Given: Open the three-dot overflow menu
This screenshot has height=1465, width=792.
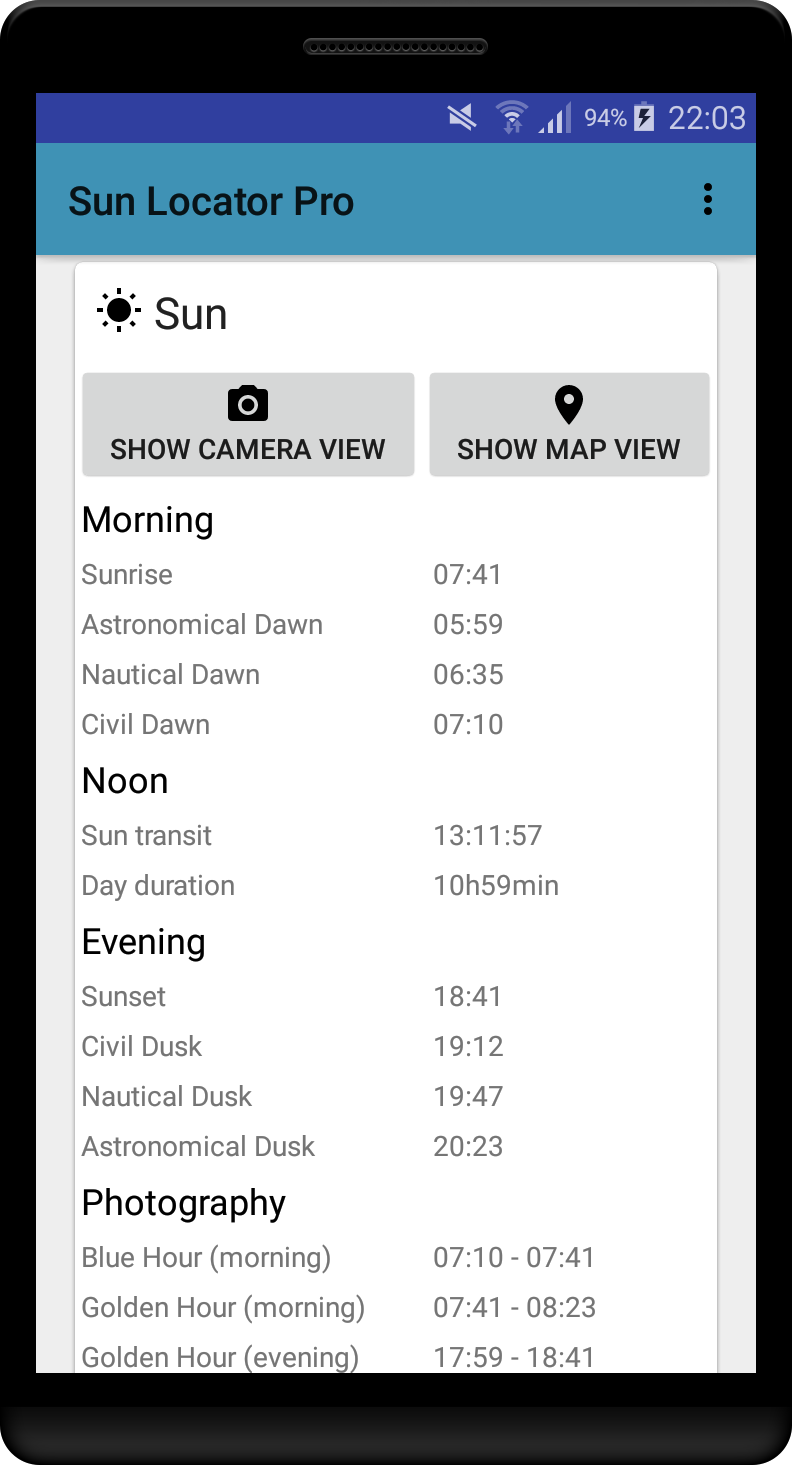Looking at the screenshot, I should [708, 199].
